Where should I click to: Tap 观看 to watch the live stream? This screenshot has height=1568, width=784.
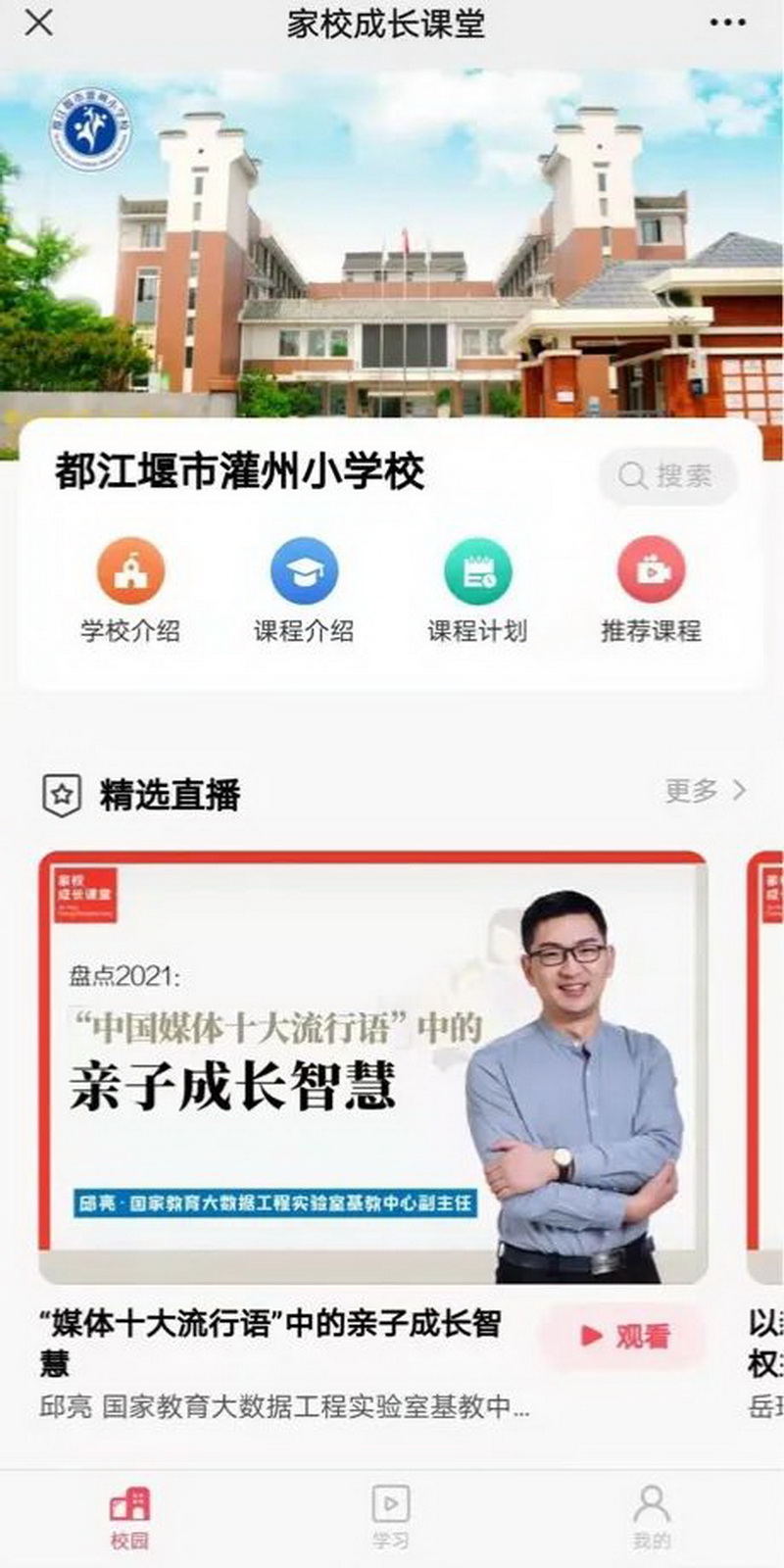pos(623,1336)
